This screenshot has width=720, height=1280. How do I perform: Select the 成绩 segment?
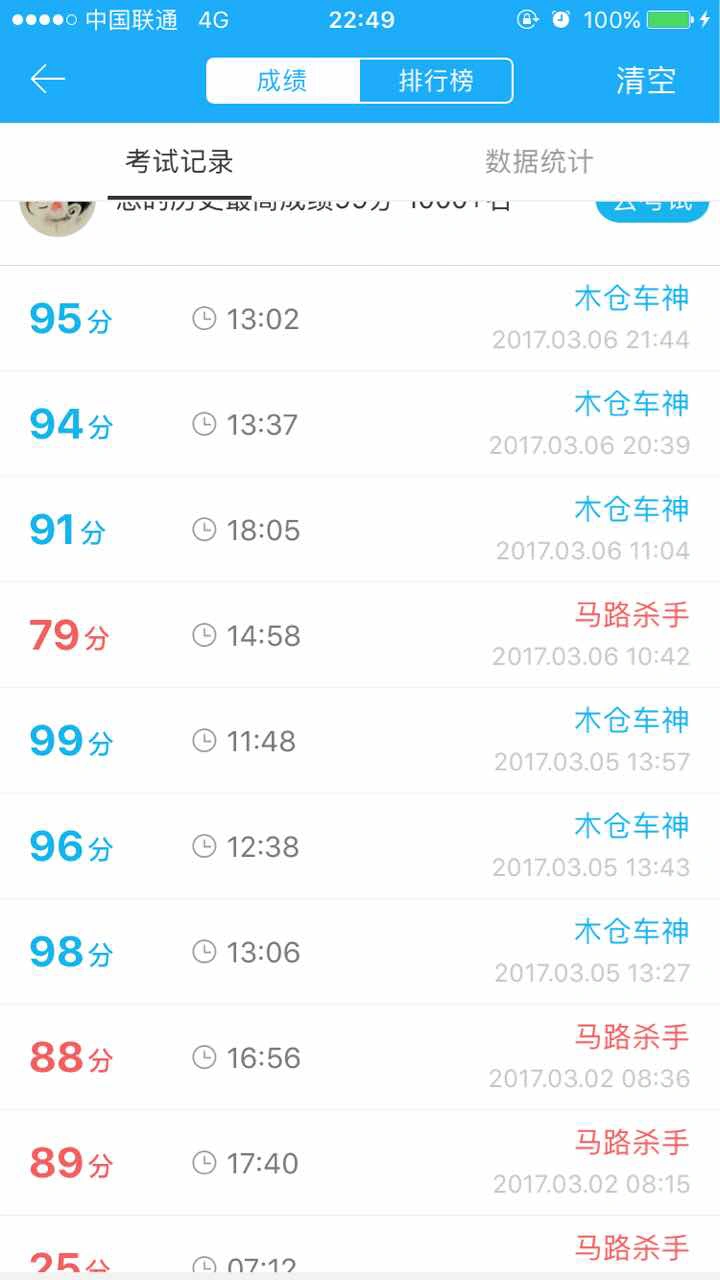point(283,81)
